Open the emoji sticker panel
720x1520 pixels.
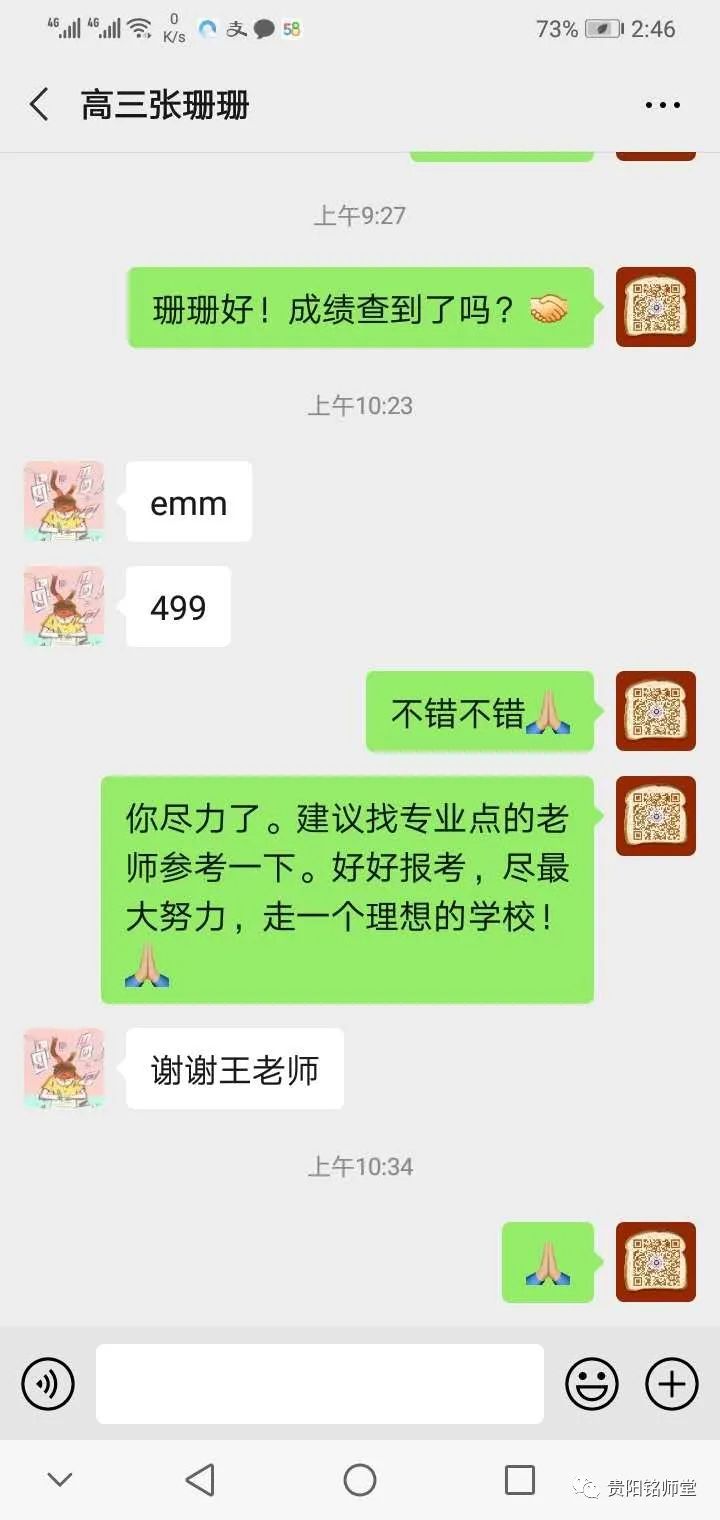point(592,1384)
